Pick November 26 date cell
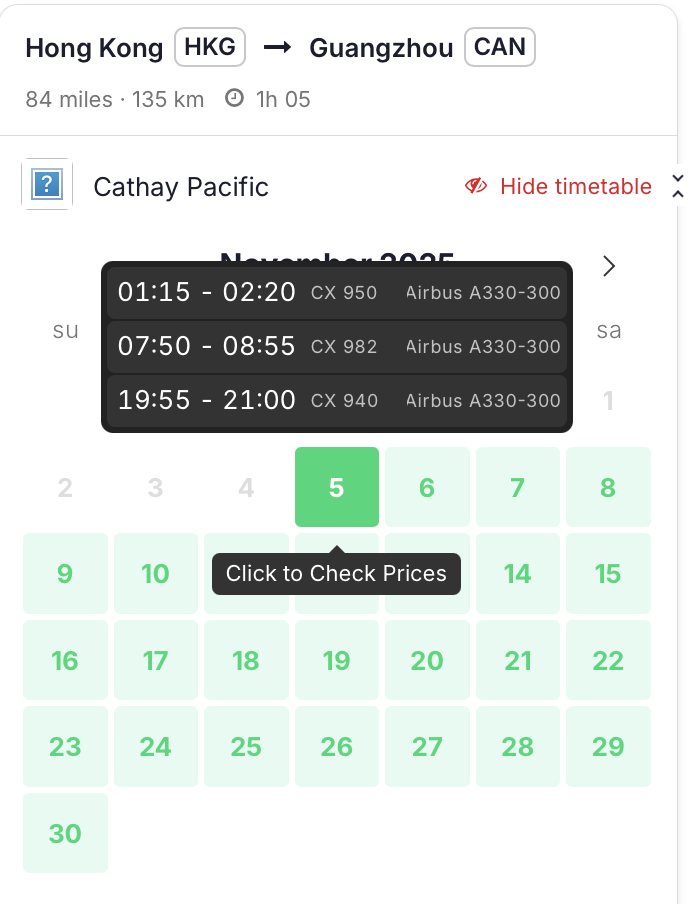694x904 pixels. 337,746
